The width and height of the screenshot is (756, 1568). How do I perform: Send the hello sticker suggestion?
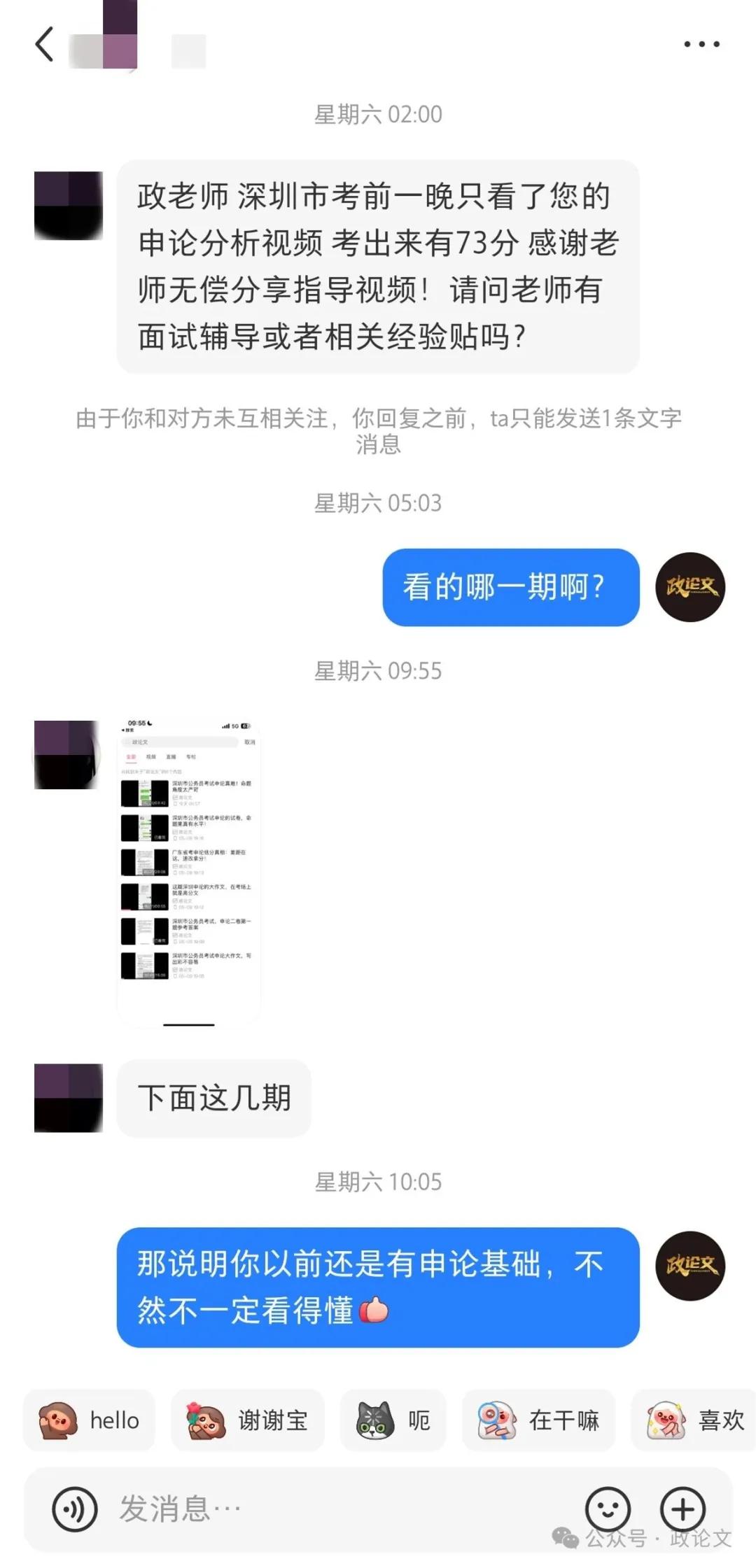click(x=89, y=1420)
